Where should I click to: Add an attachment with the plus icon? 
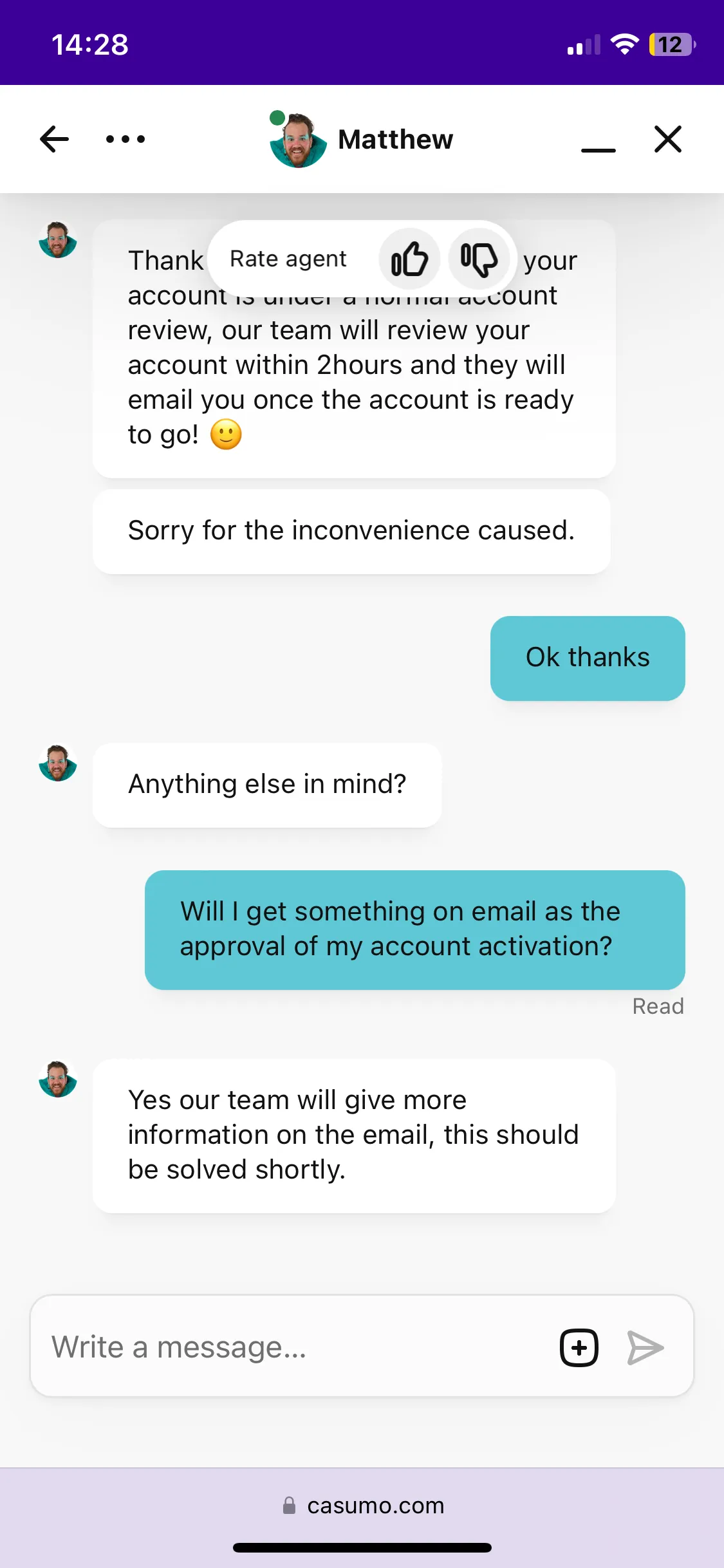[x=579, y=1347]
